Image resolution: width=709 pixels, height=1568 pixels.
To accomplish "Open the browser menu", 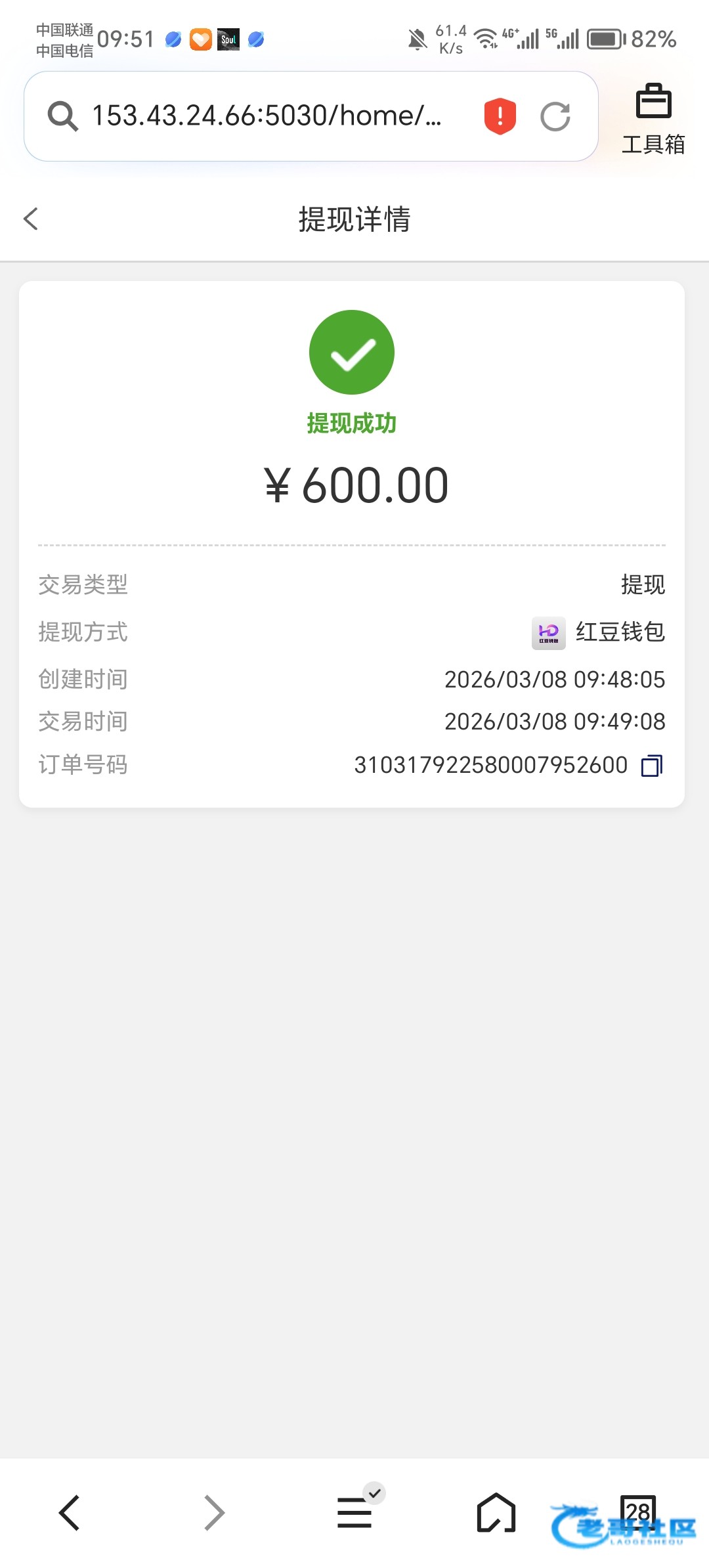I will [x=355, y=1513].
